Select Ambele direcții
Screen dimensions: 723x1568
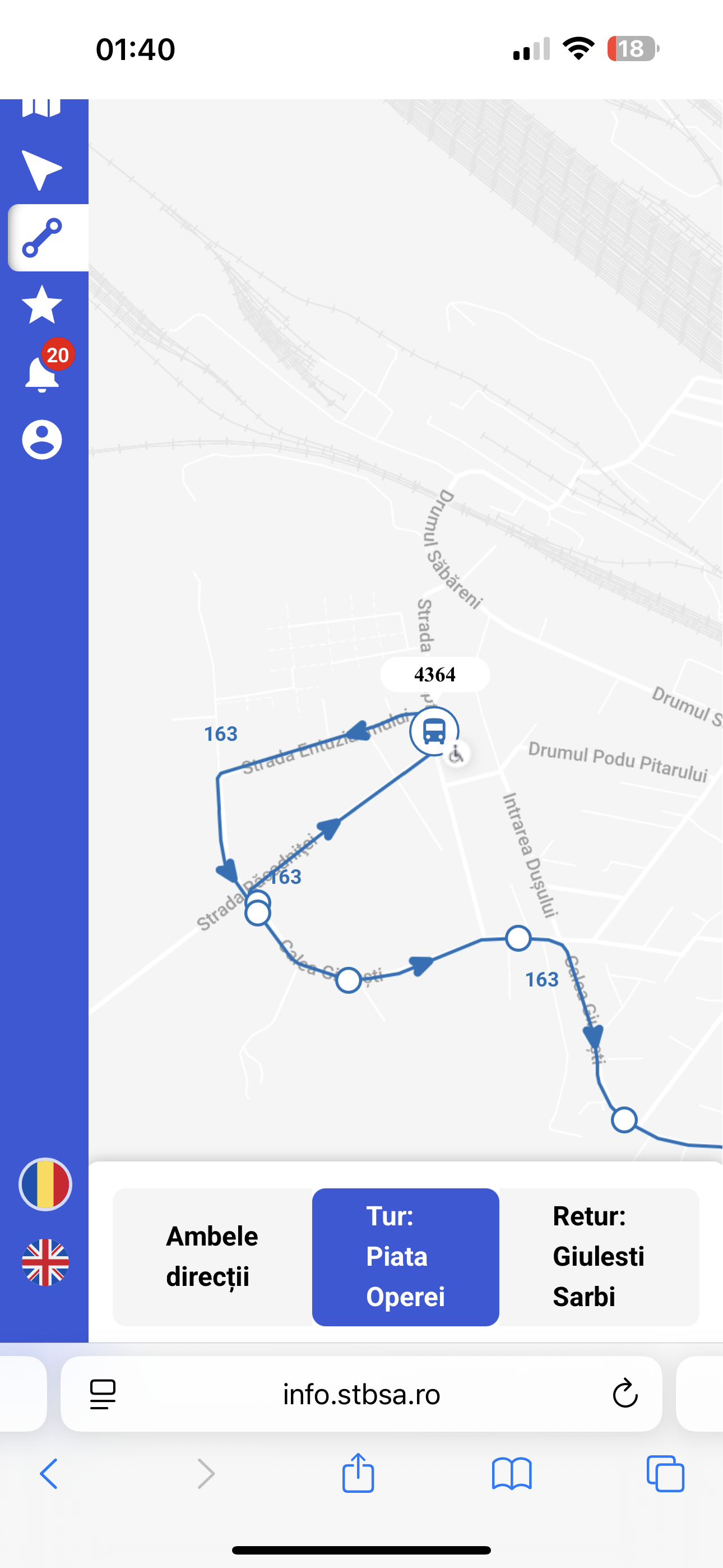212,1256
